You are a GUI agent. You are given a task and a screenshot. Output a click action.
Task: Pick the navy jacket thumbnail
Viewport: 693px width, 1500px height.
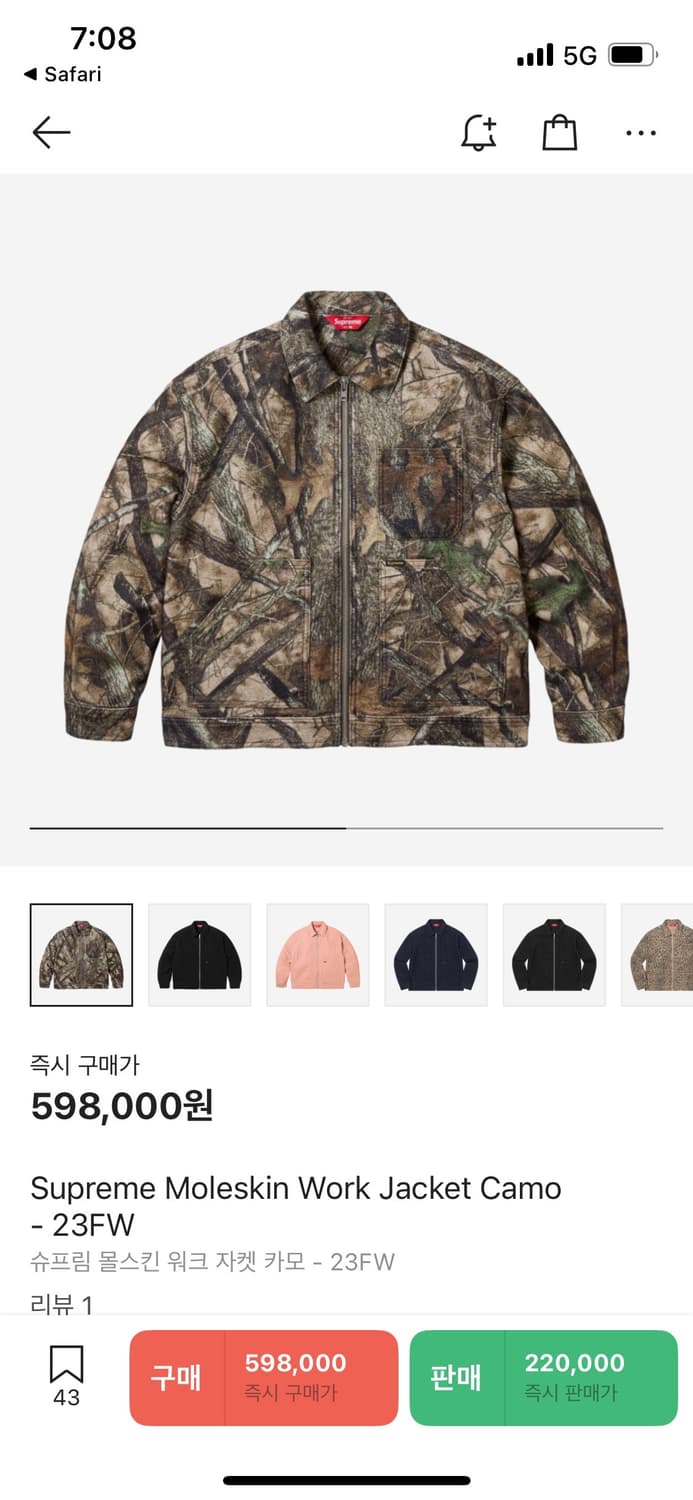(435, 954)
